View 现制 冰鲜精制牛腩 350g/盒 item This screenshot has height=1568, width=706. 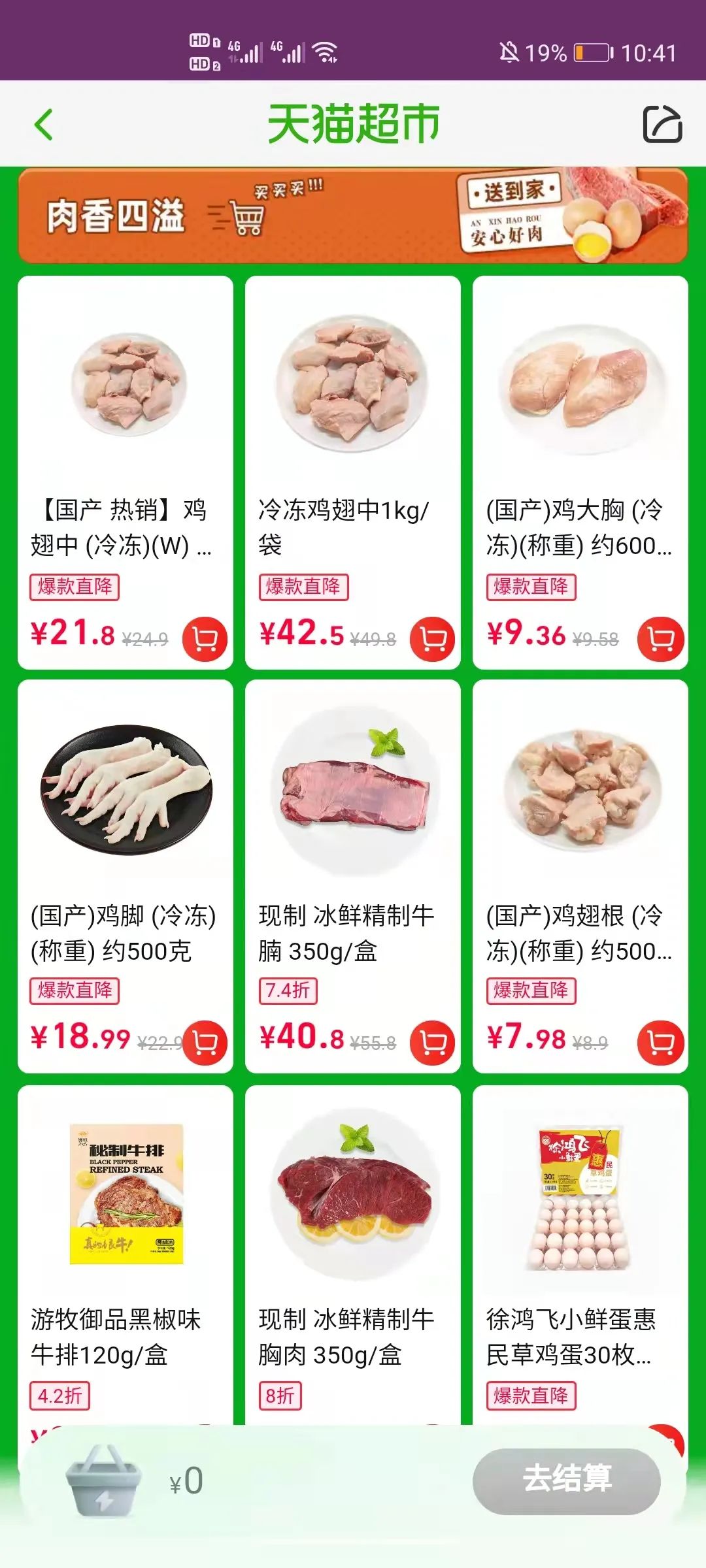[x=353, y=830]
